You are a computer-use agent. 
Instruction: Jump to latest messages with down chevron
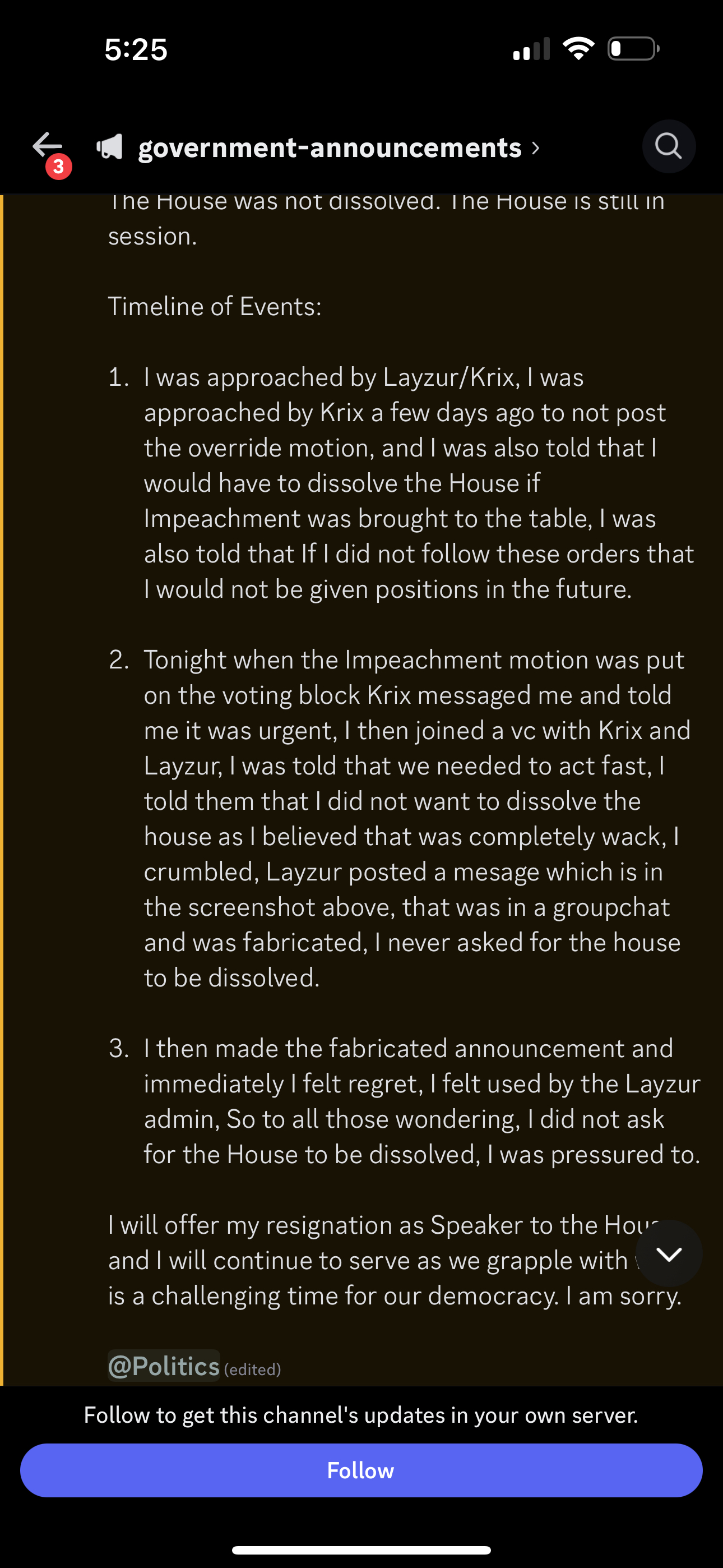coord(669,1255)
